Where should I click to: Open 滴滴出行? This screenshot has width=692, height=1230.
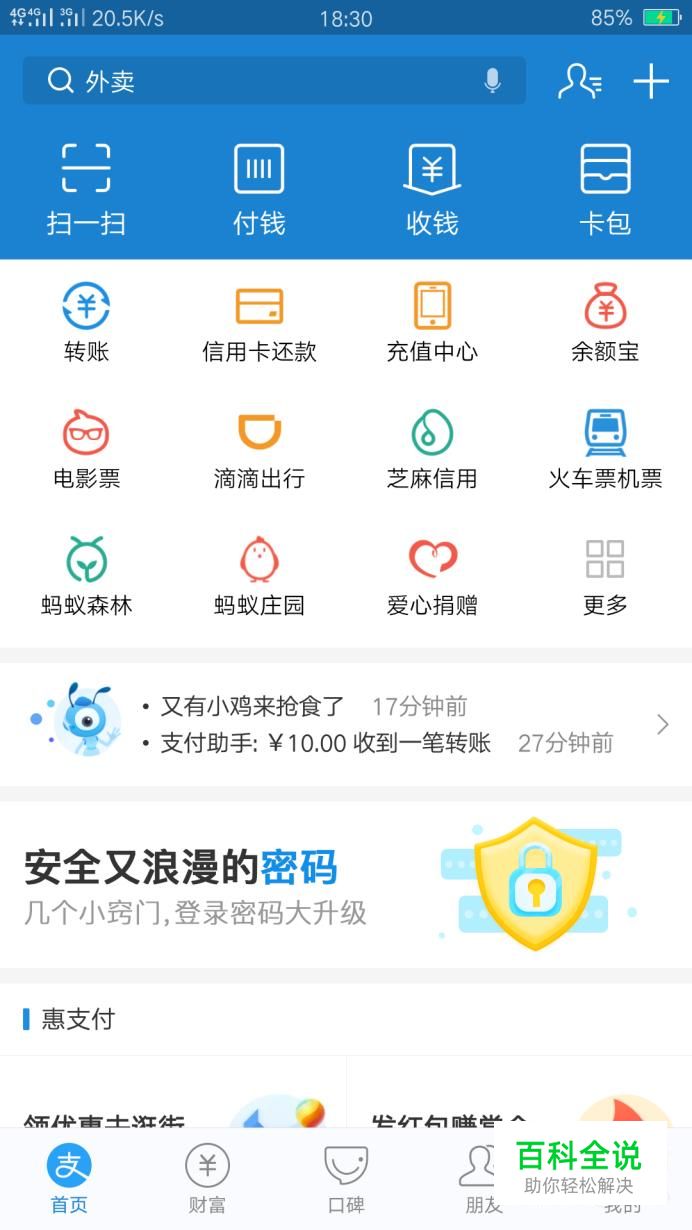(x=259, y=449)
